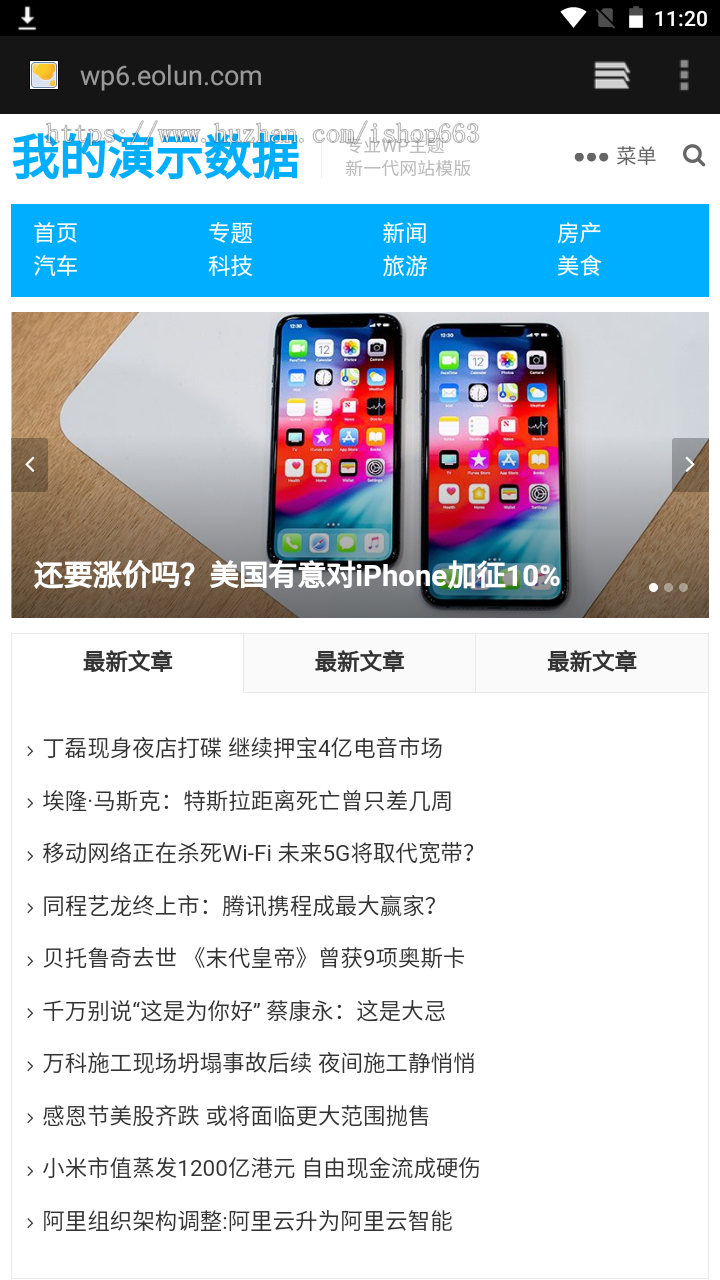The image size is (720, 1280).
Task: Open the 房产 section
Action: tap(579, 233)
